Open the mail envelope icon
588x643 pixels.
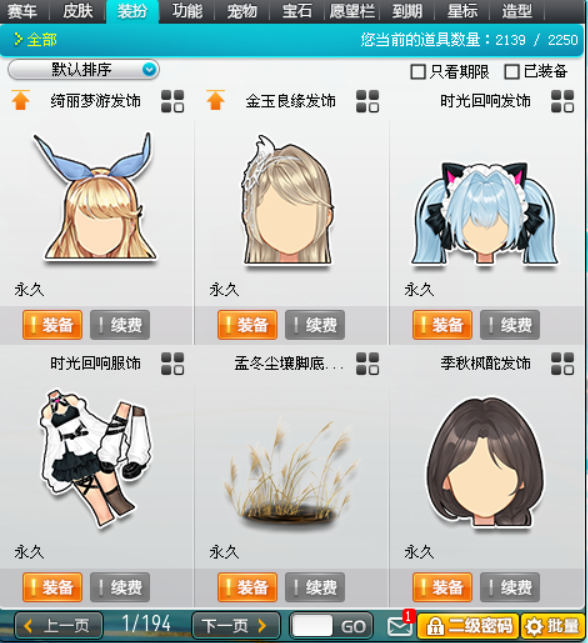(400, 627)
